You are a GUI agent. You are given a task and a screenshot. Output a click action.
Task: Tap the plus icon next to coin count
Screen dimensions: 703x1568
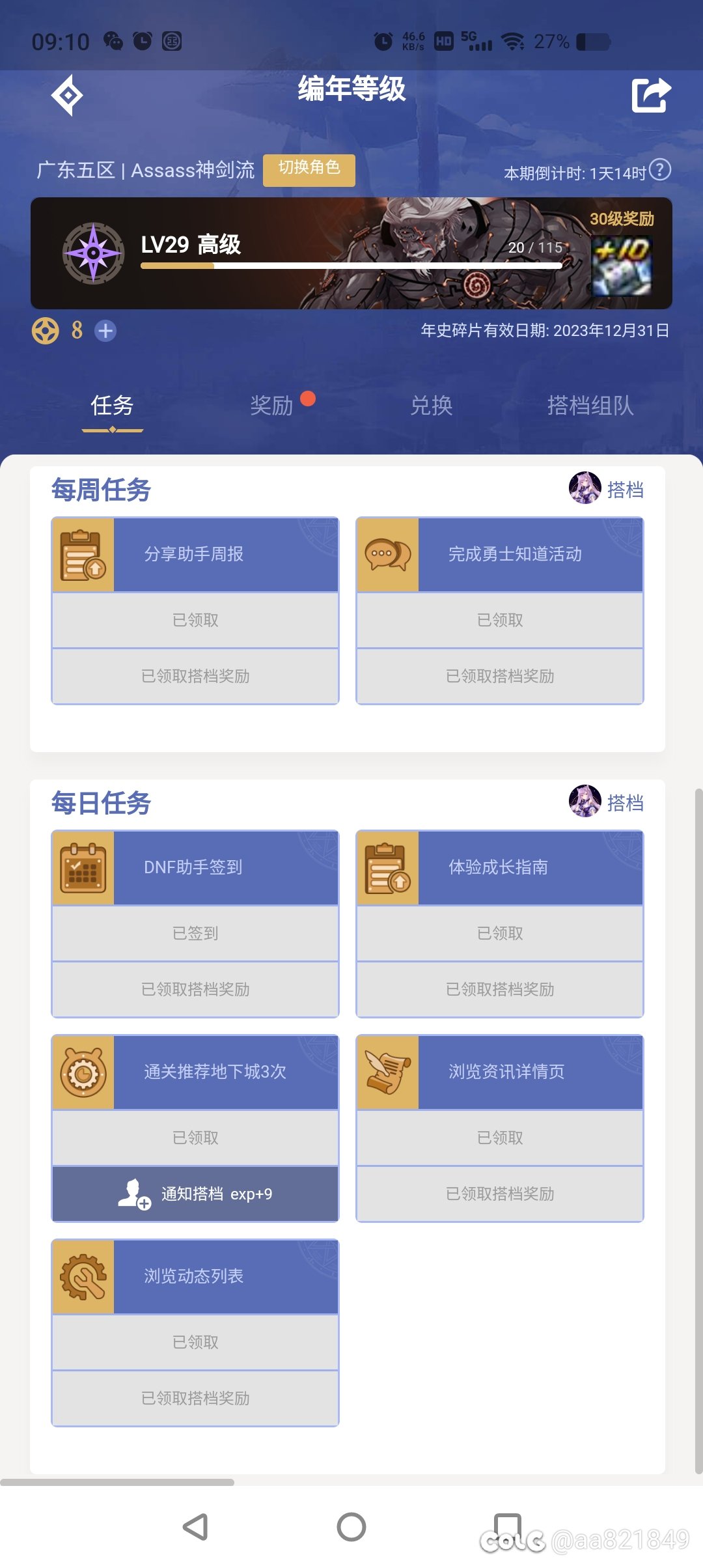pyautogui.click(x=104, y=331)
